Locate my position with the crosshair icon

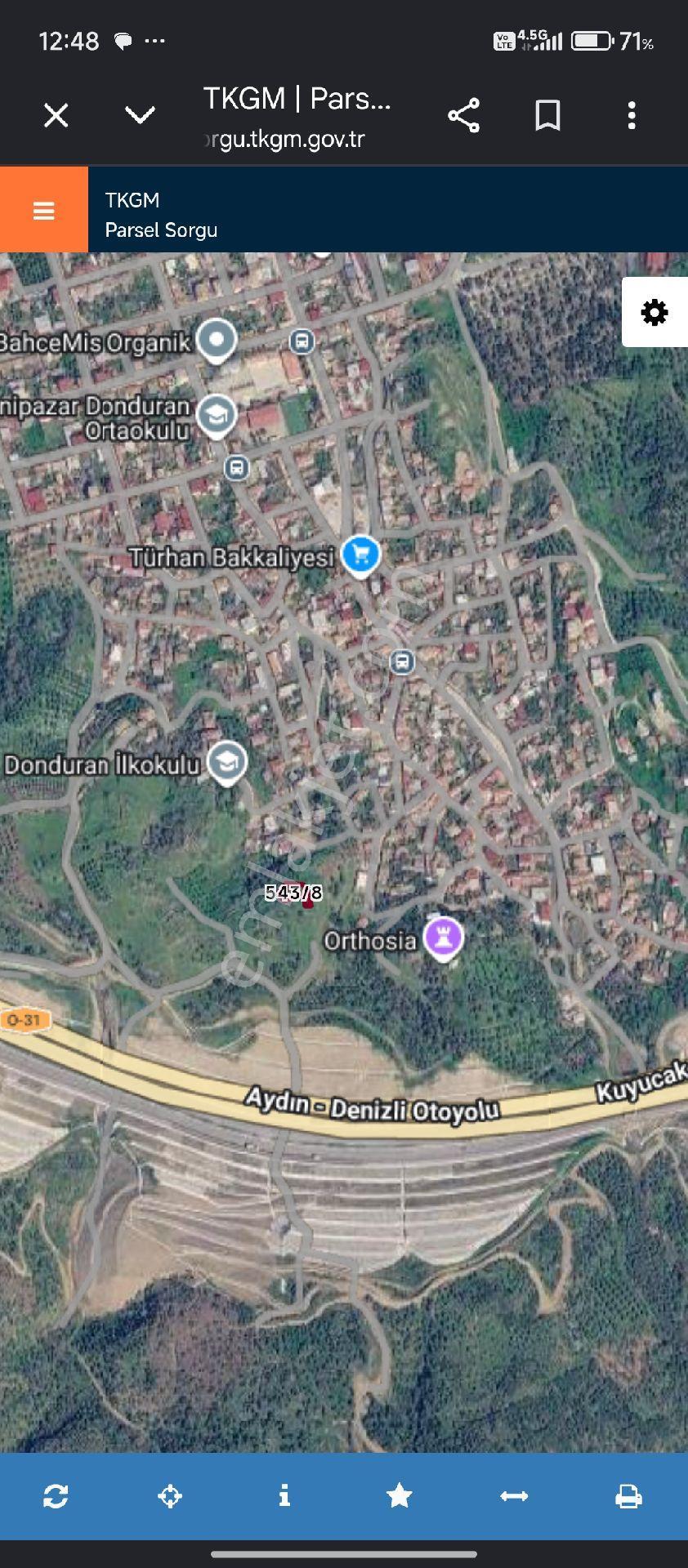pyautogui.click(x=170, y=1496)
